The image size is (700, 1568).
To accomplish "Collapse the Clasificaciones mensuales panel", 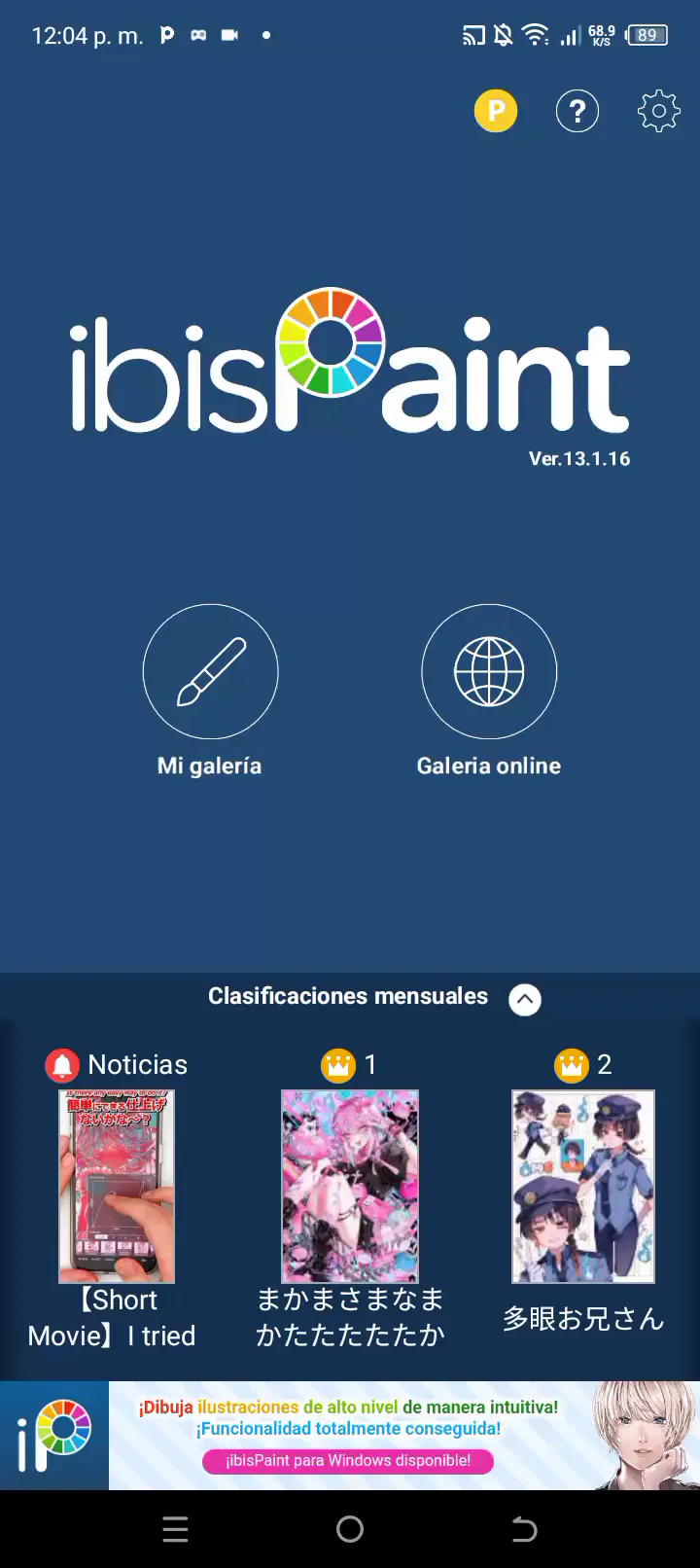I will tap(525, 999).
